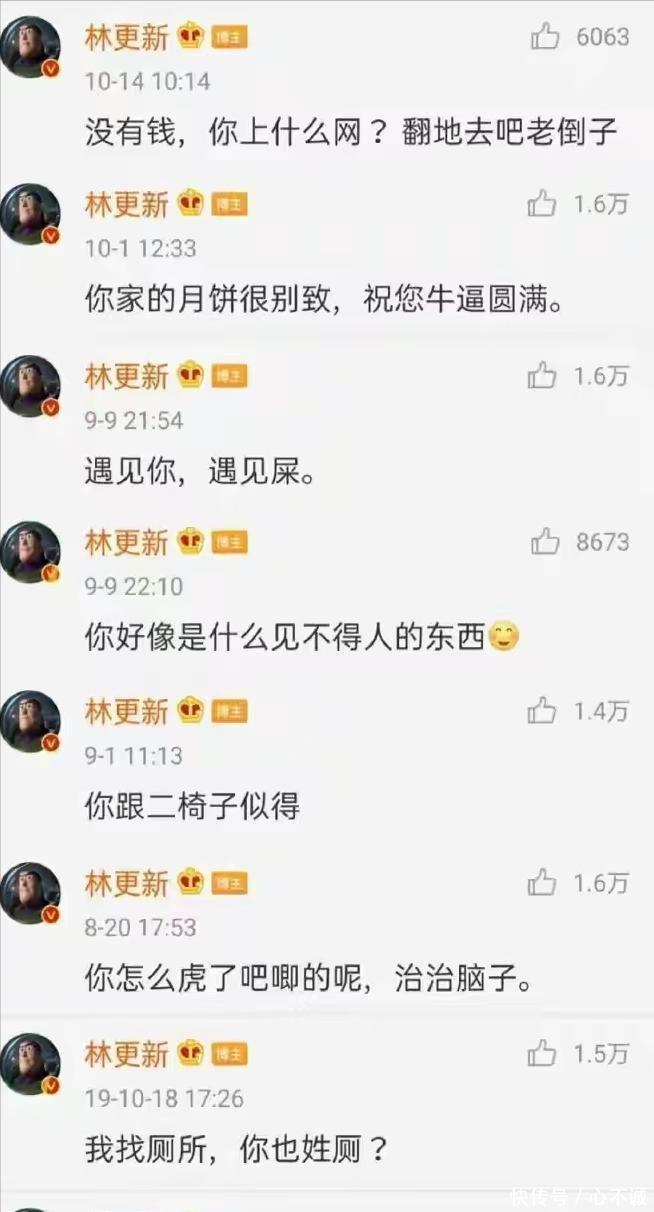Like the comment "我找厕所，你也姓厕"
Screen dimensions: 654x1212
coord(542,1053)
